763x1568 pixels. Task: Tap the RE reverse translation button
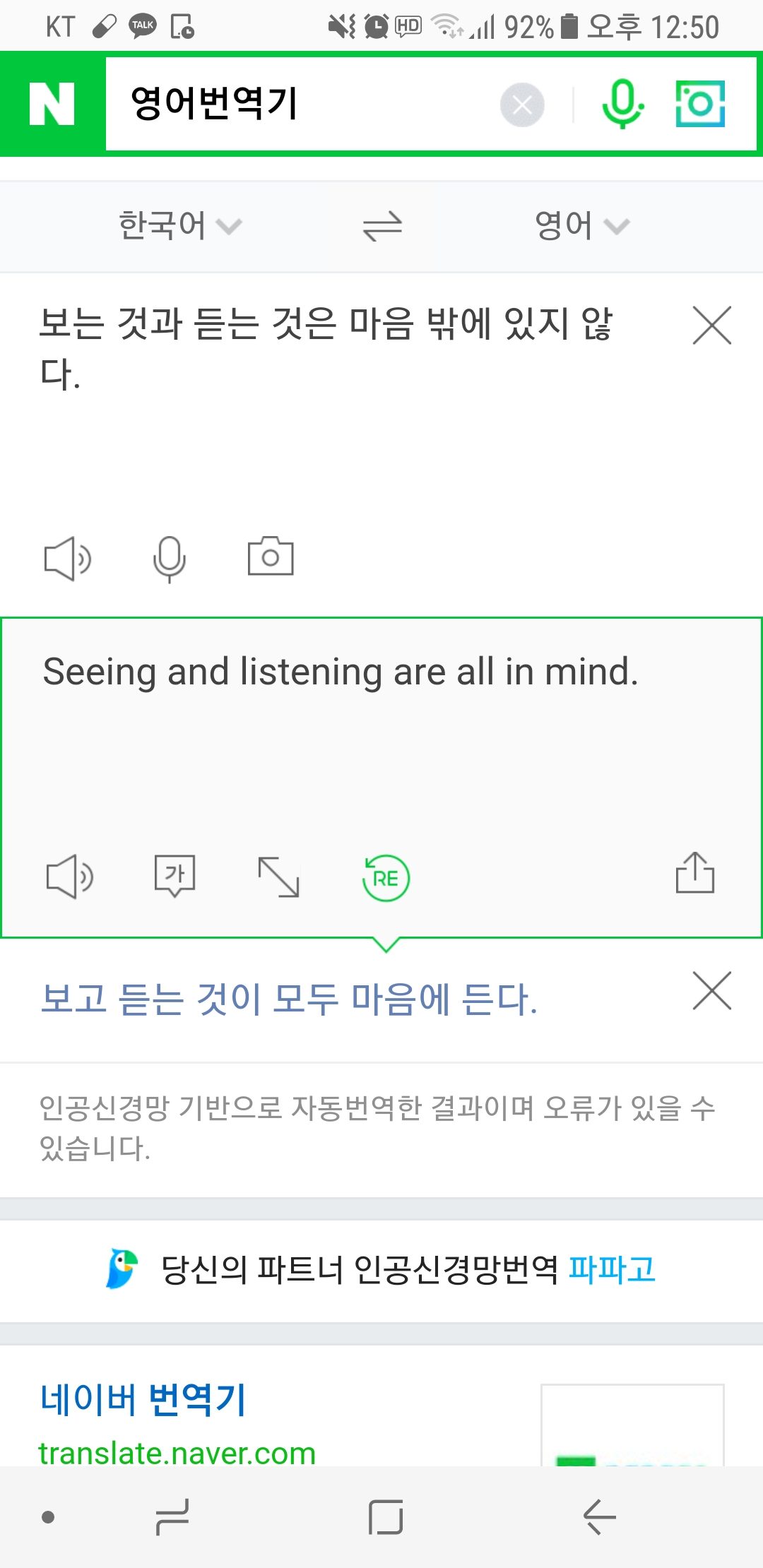click(x=386, y=878)
